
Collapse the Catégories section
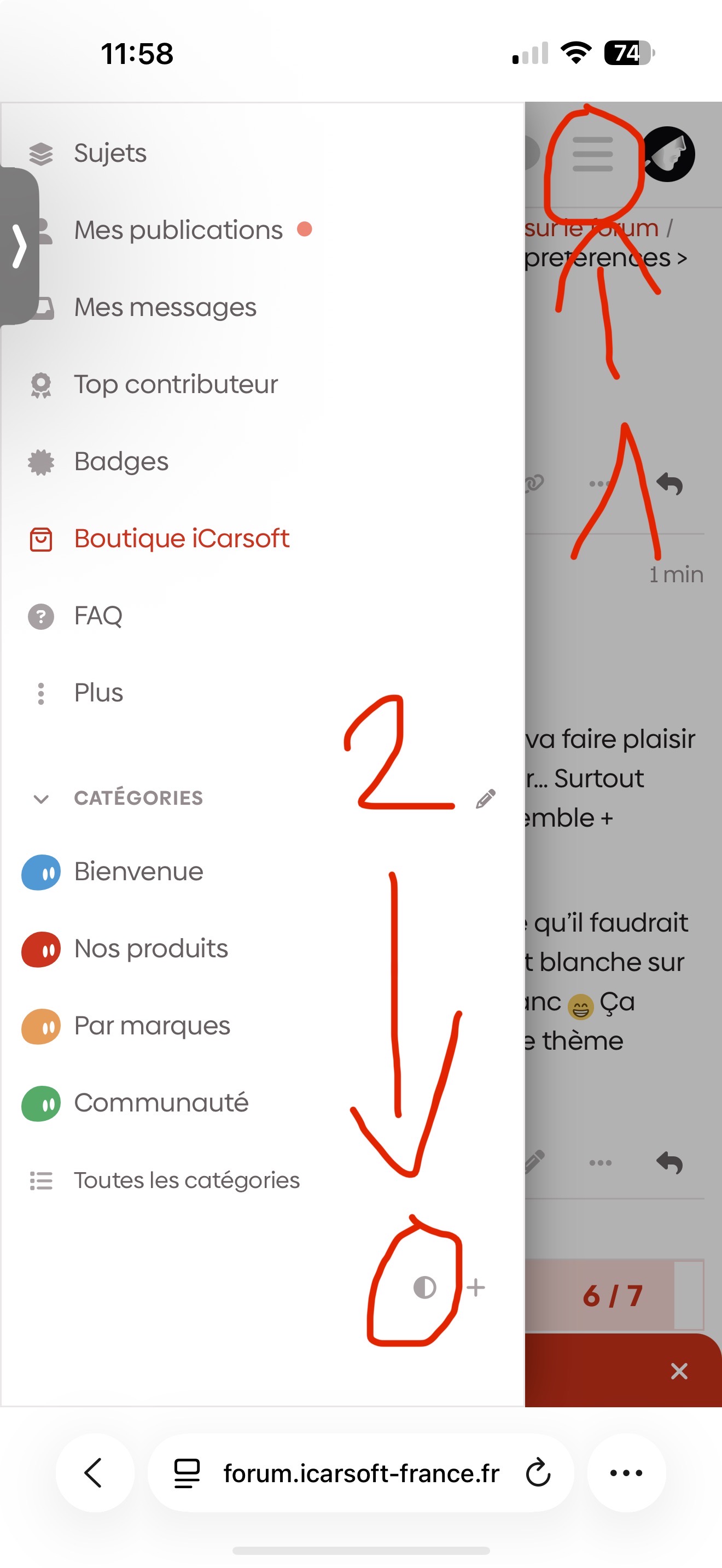click(x=42, y=799)
